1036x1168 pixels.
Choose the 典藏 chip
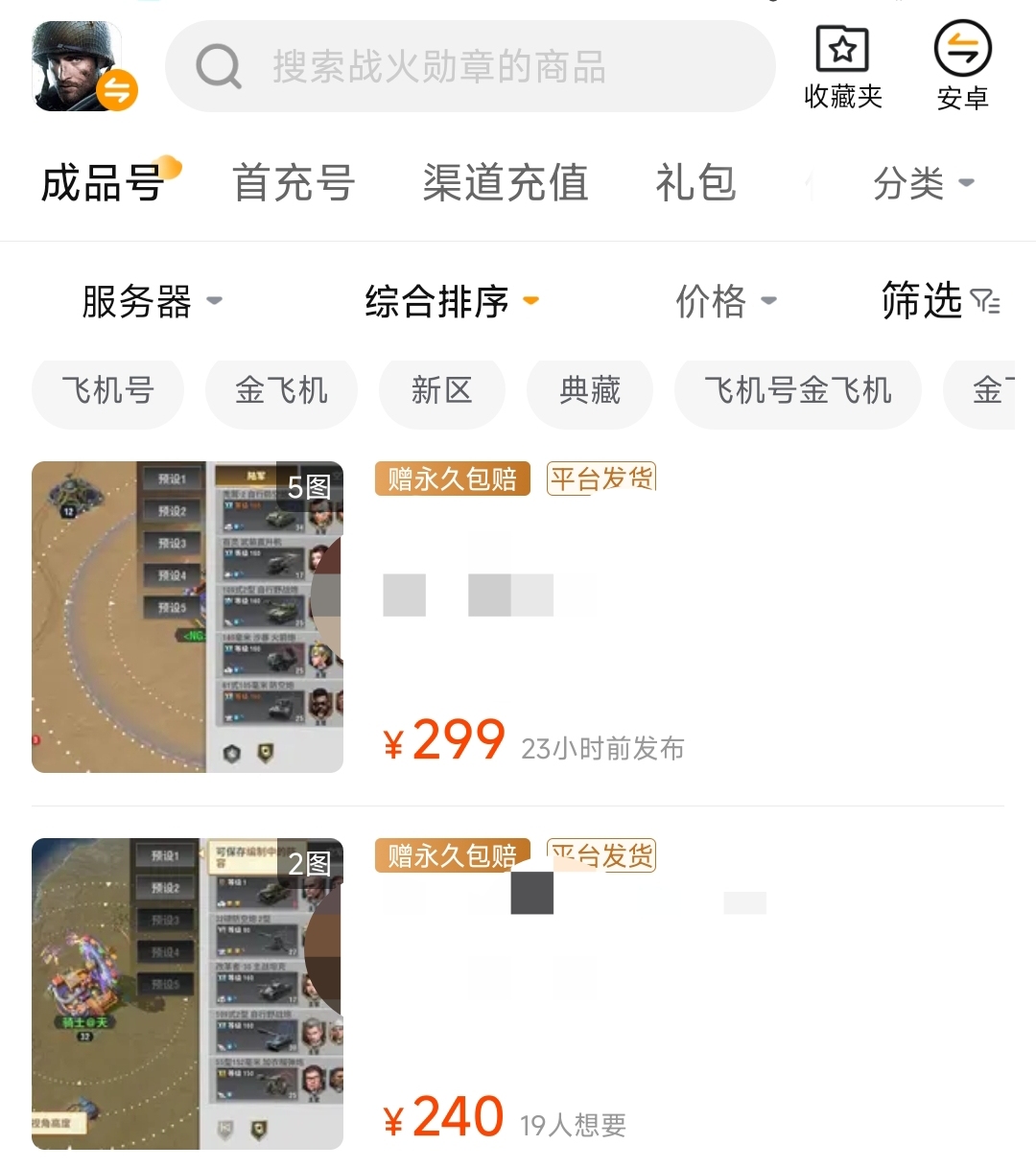coord(589,390)
